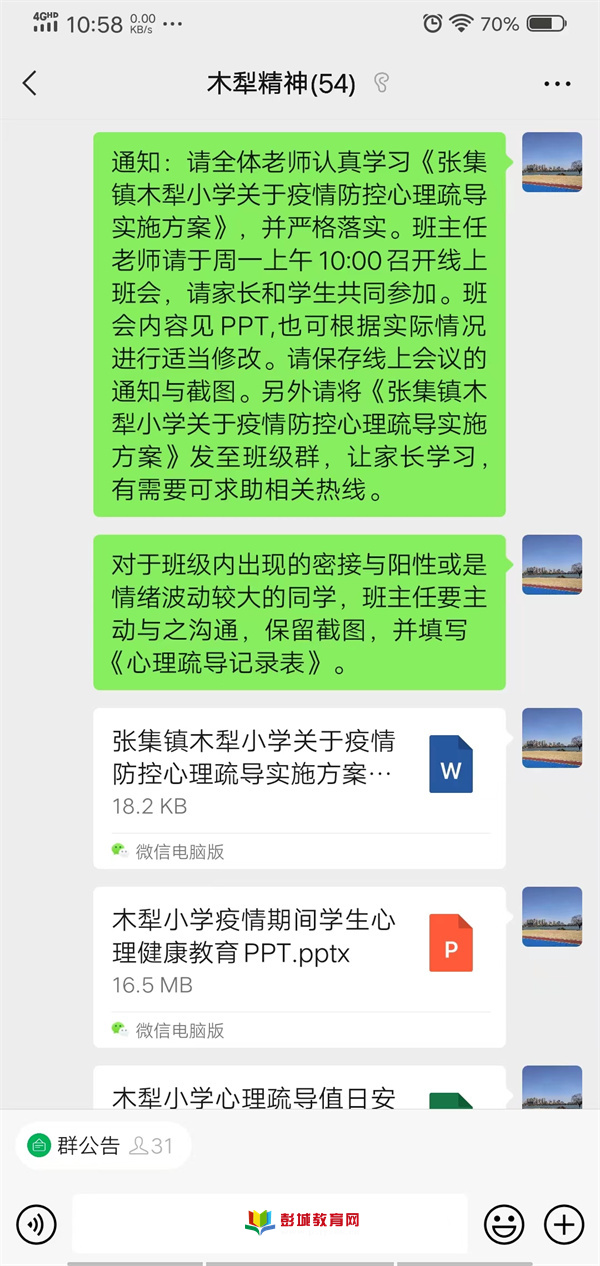Go back from the 木犁精神 chat
Viewport: 600px width, 1266px height.
click(30, 83)
